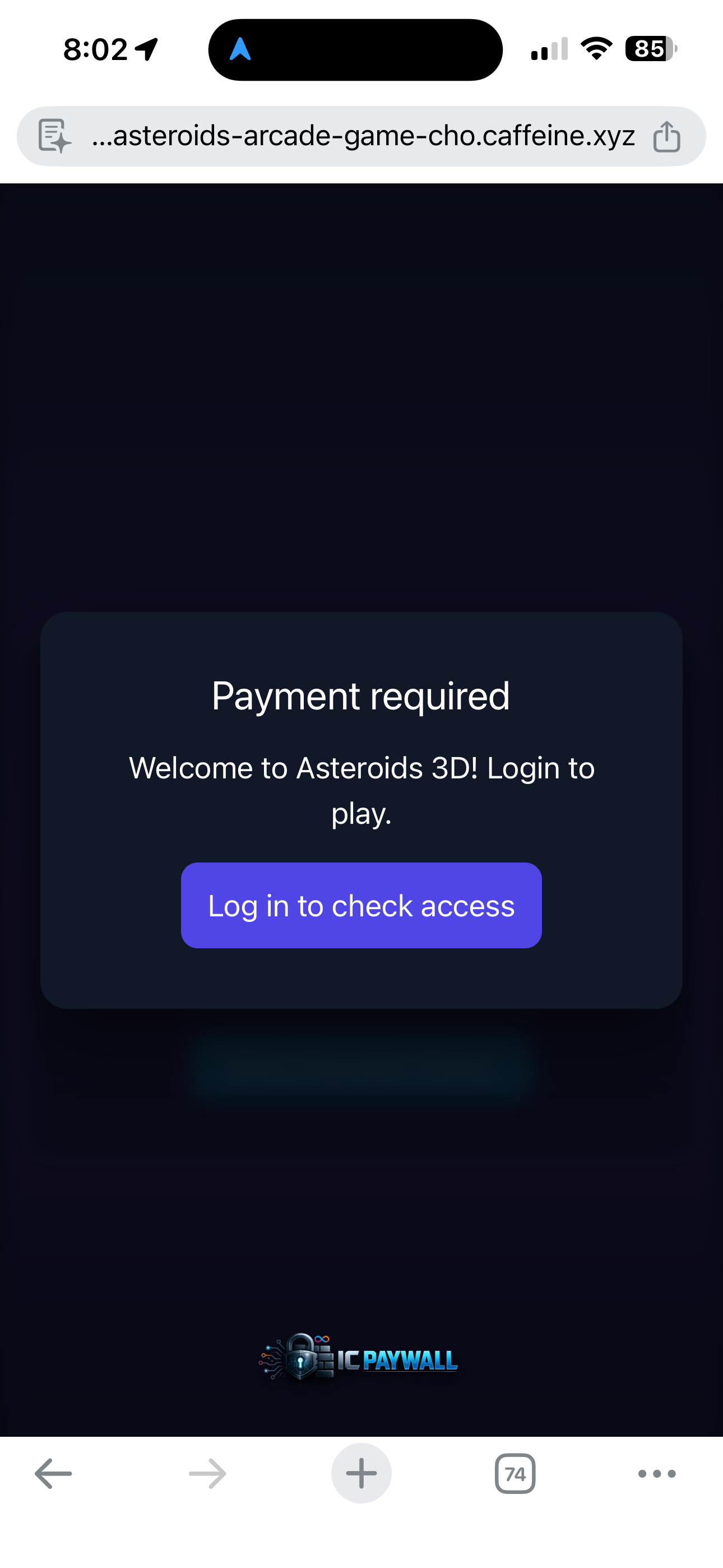The height and width of the screenshot is (1568, 723).
Task: Tap the clock showing 8:02
Action: pyautogui.click(x=98, y=49)
